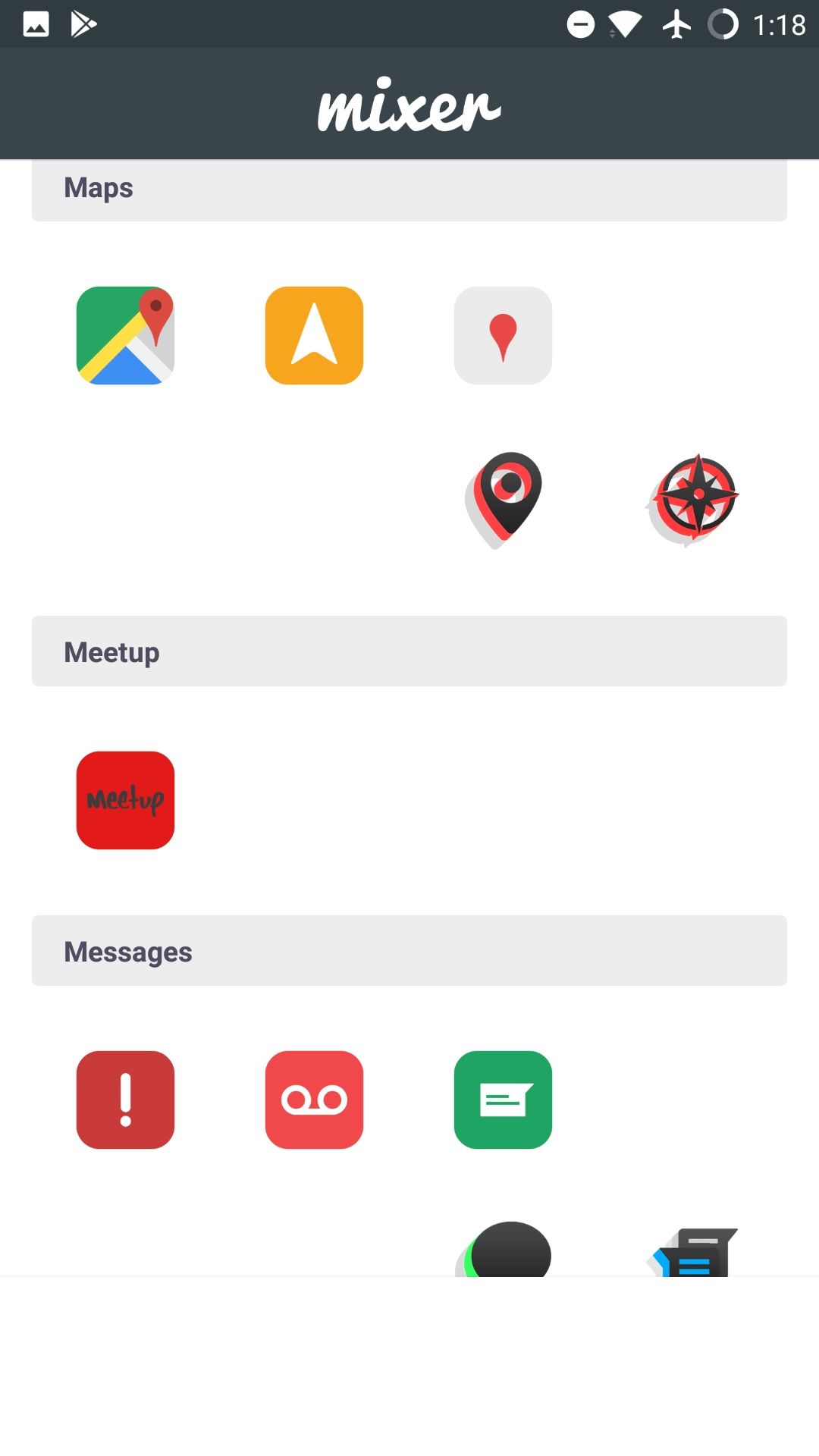Click the airplane mode indicator in status bar
This screenshot has width=819, height=1456.
pyautogui.click(x=673, y=24)
